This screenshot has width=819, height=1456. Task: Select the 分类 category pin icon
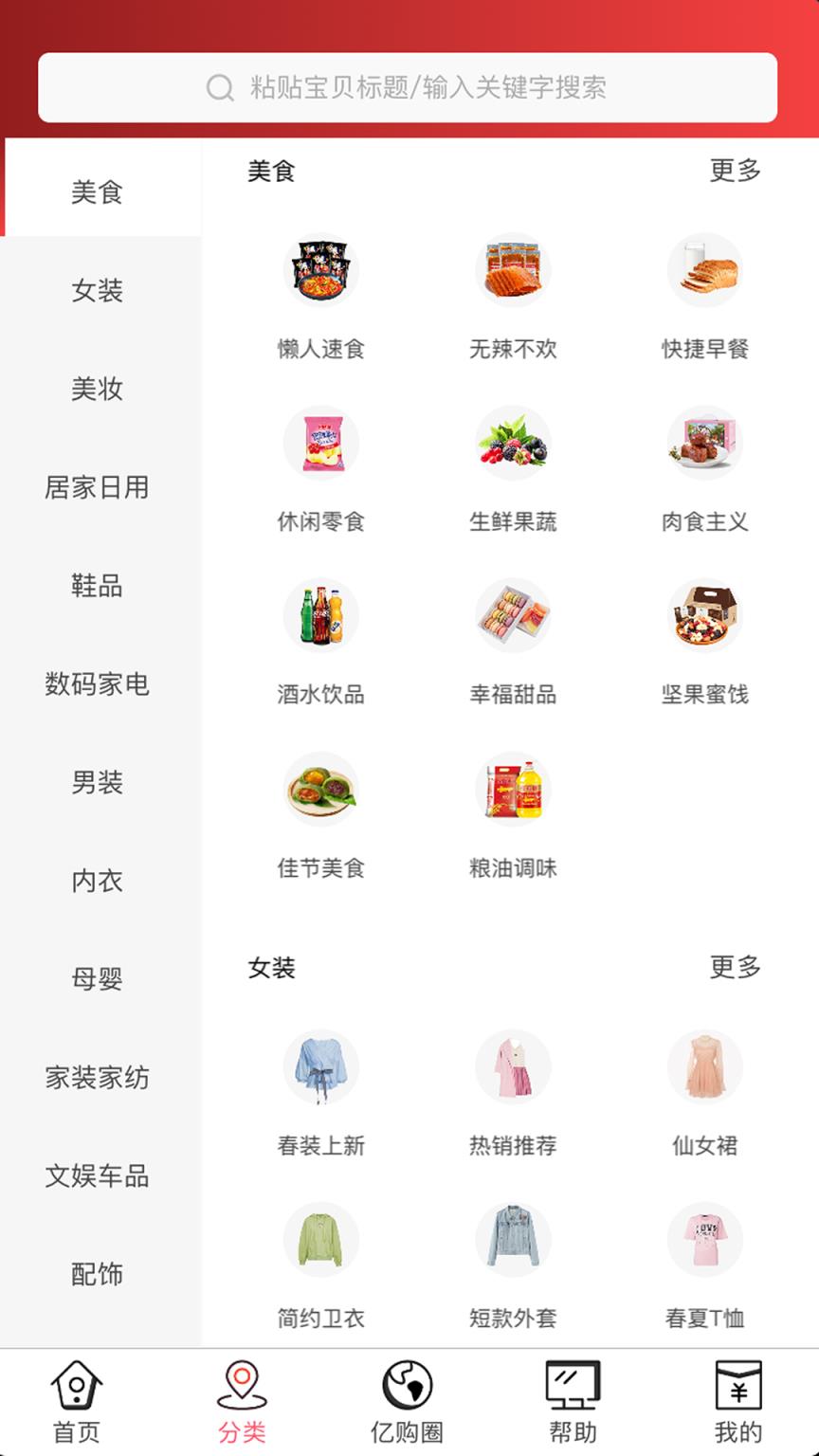click(x=242, y=1387)
